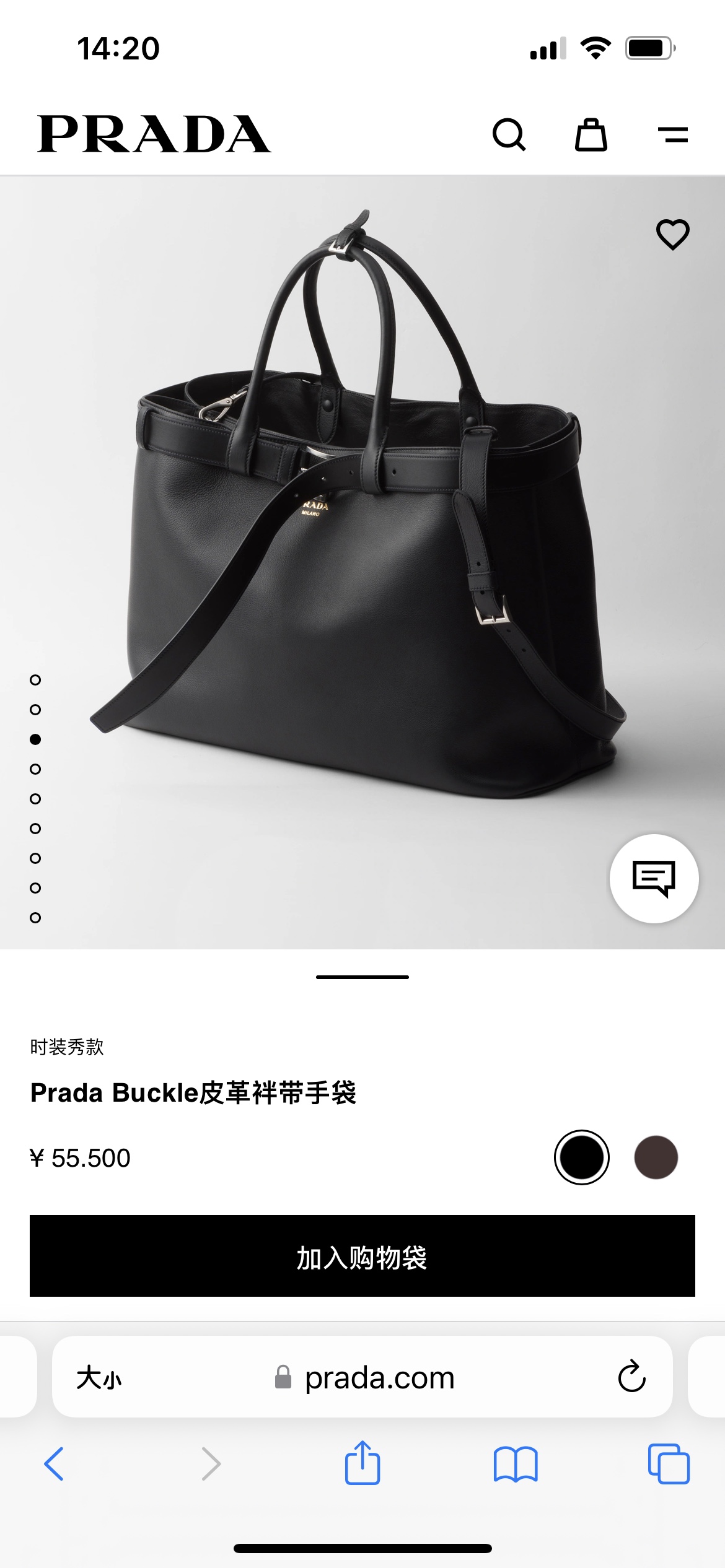Open the live chat bubble
Image resolution: width=725 pixels, height=1568 pixels.
654,878
